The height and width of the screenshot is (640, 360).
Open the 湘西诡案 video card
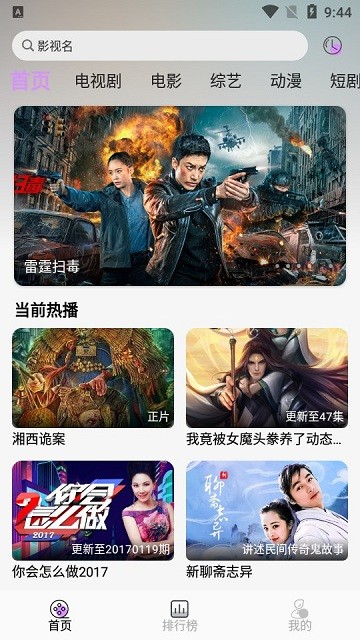[93, 387]
